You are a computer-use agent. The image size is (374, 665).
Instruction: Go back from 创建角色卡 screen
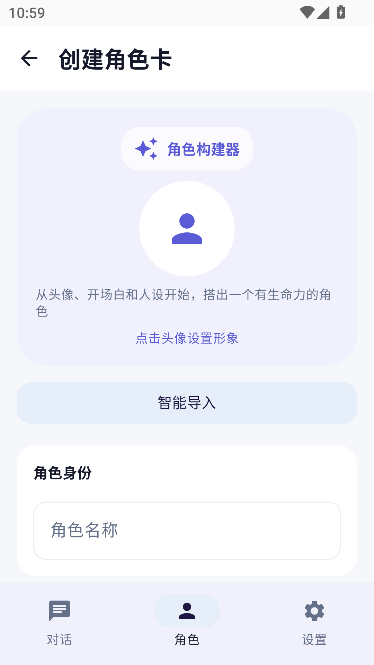click(29, 58)
